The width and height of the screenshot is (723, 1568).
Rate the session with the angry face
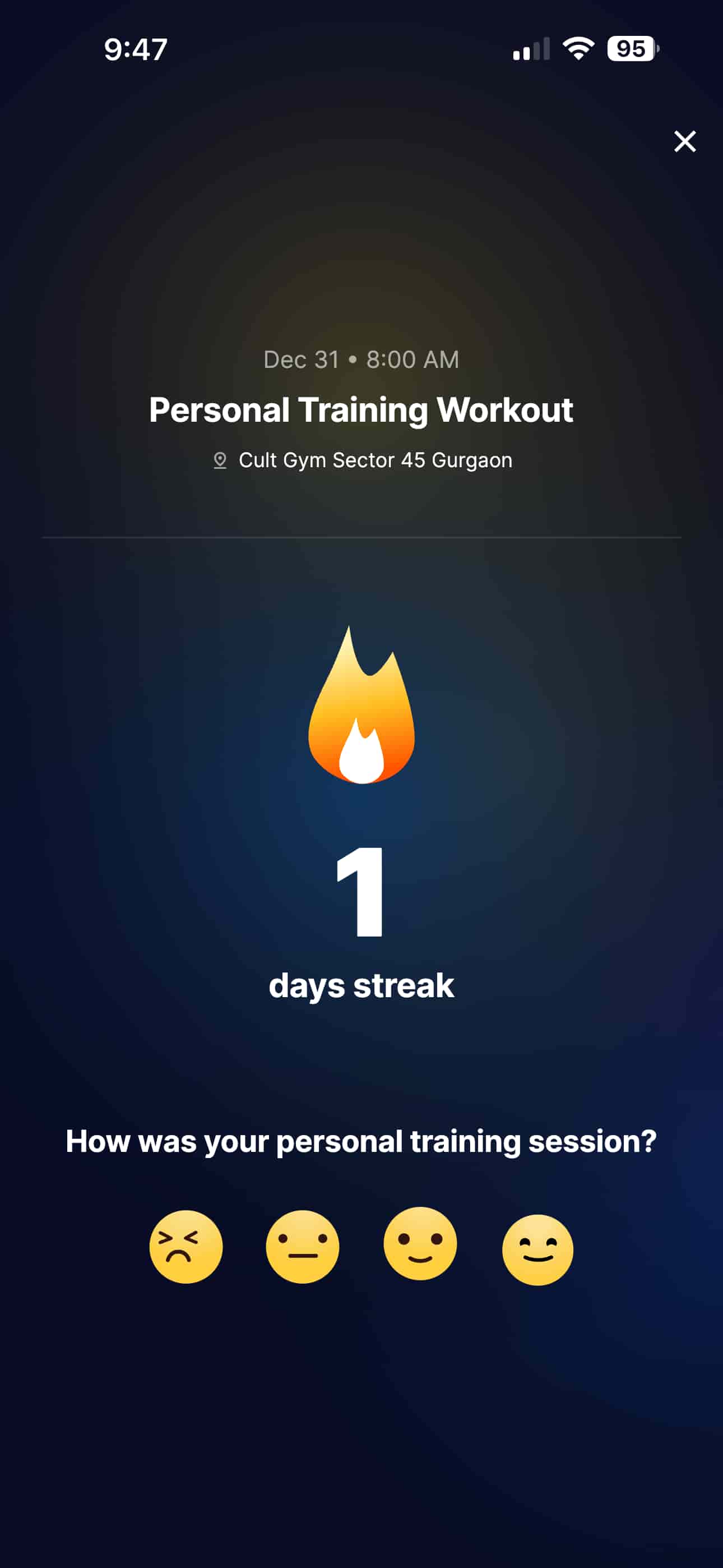pyautogui.click(x=186, y=1247)
